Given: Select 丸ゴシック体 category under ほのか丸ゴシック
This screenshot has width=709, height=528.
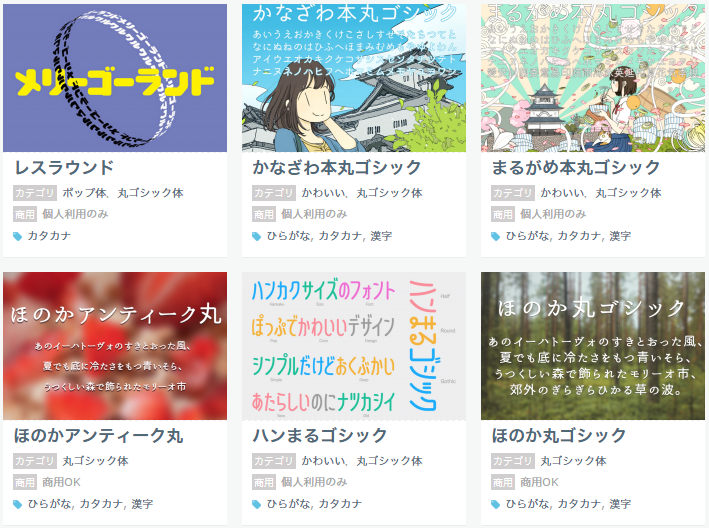Looking at the screenshot, I should pos(573,461).
